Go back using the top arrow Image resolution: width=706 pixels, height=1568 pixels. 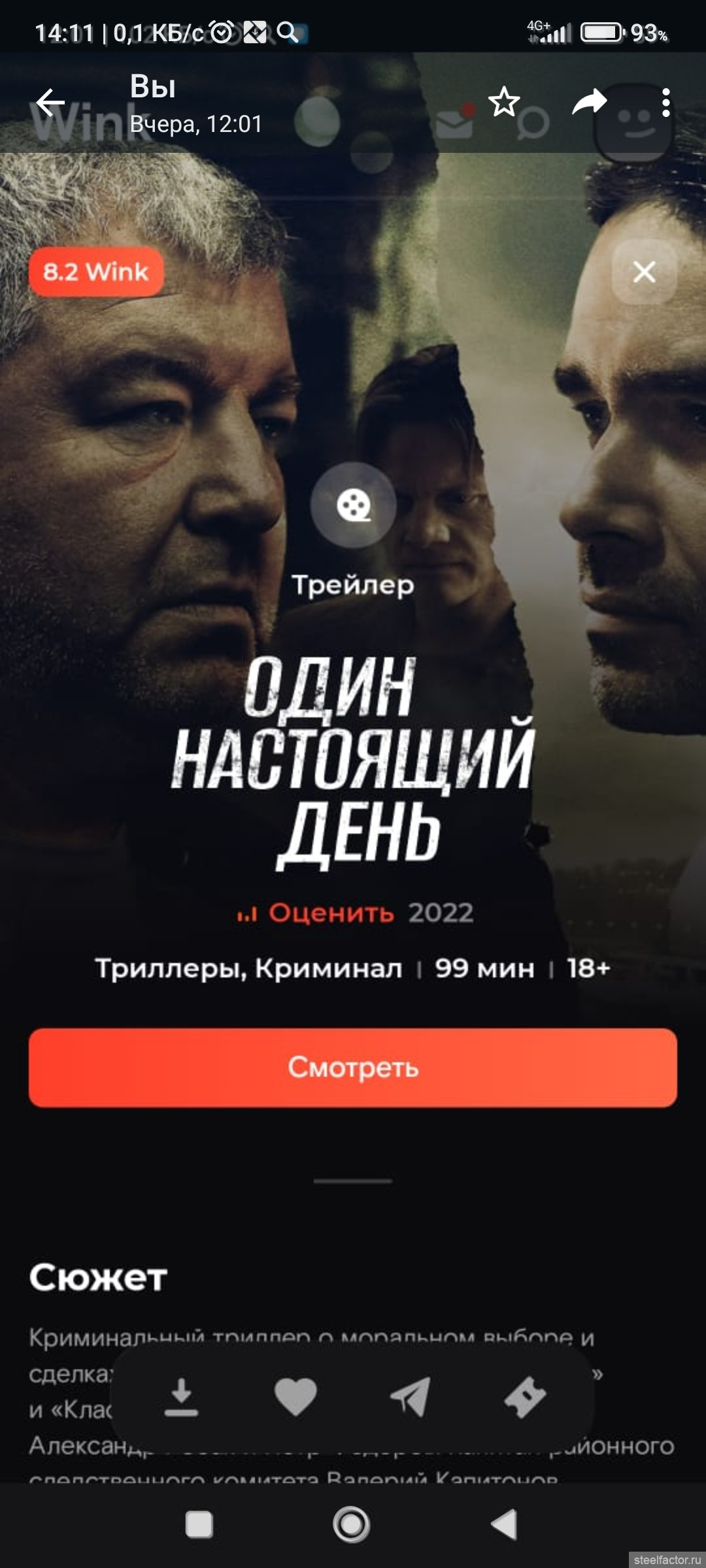click(x=50, y=103)
